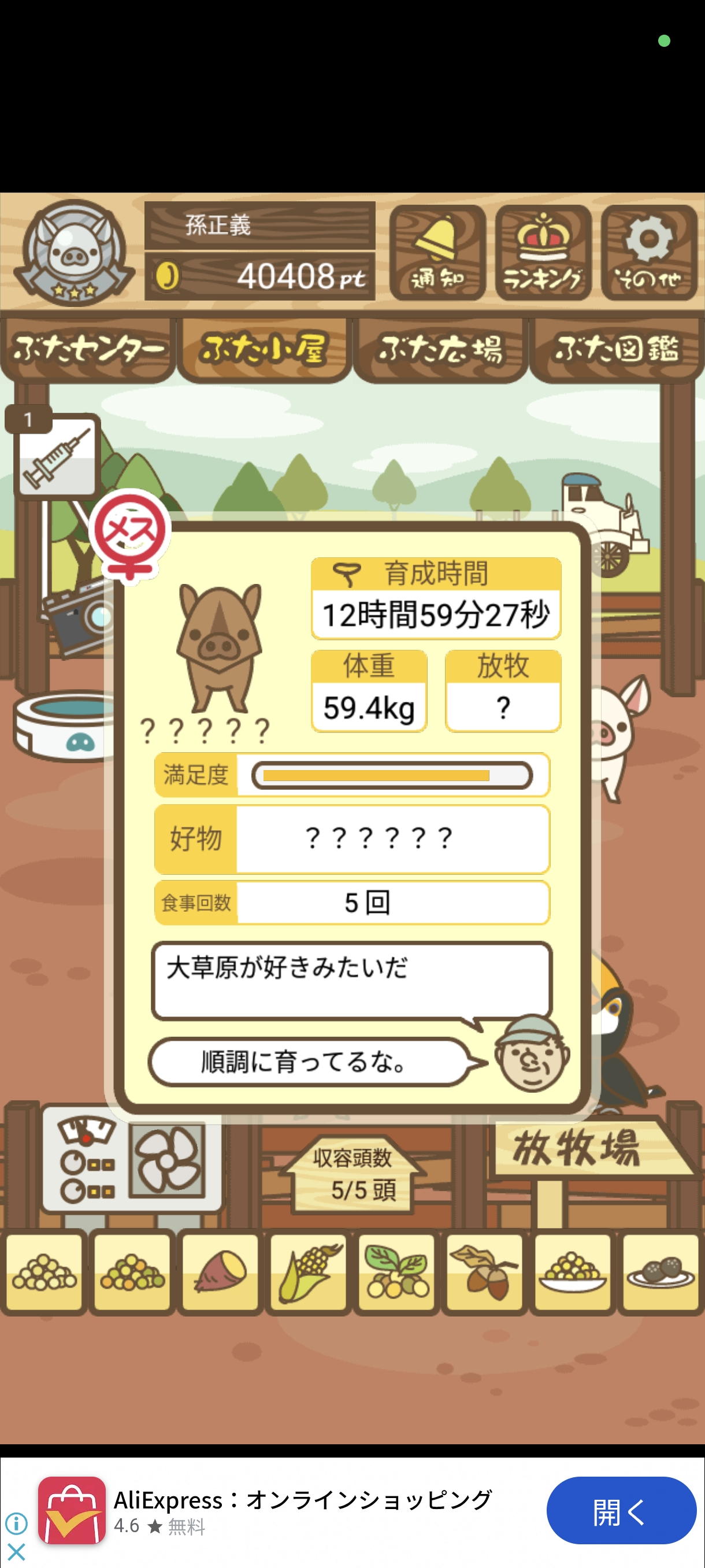
Task: Feed the acorn item
Action: [484, 1272]
